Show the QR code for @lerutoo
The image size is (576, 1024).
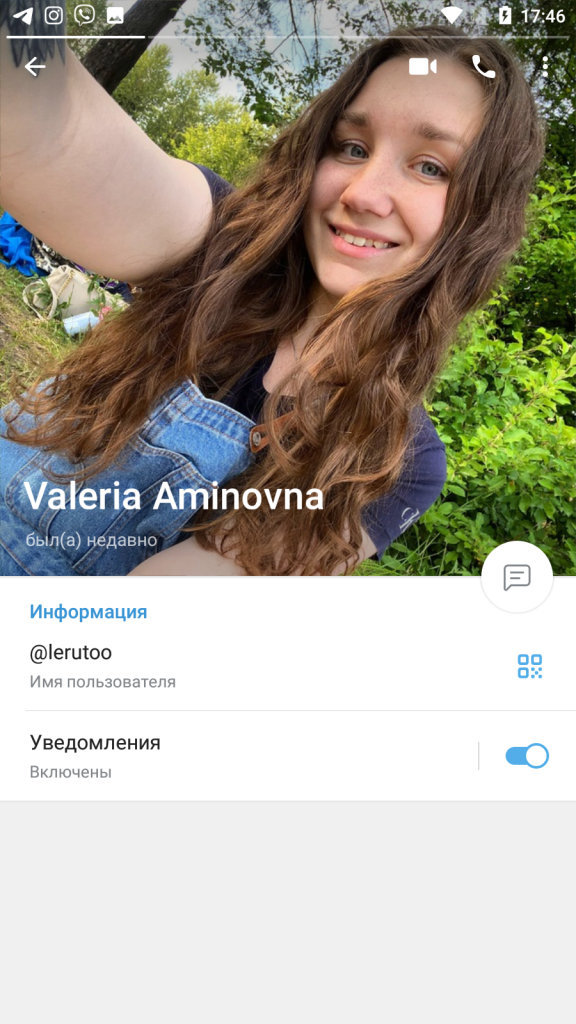(x=530, y=666)
